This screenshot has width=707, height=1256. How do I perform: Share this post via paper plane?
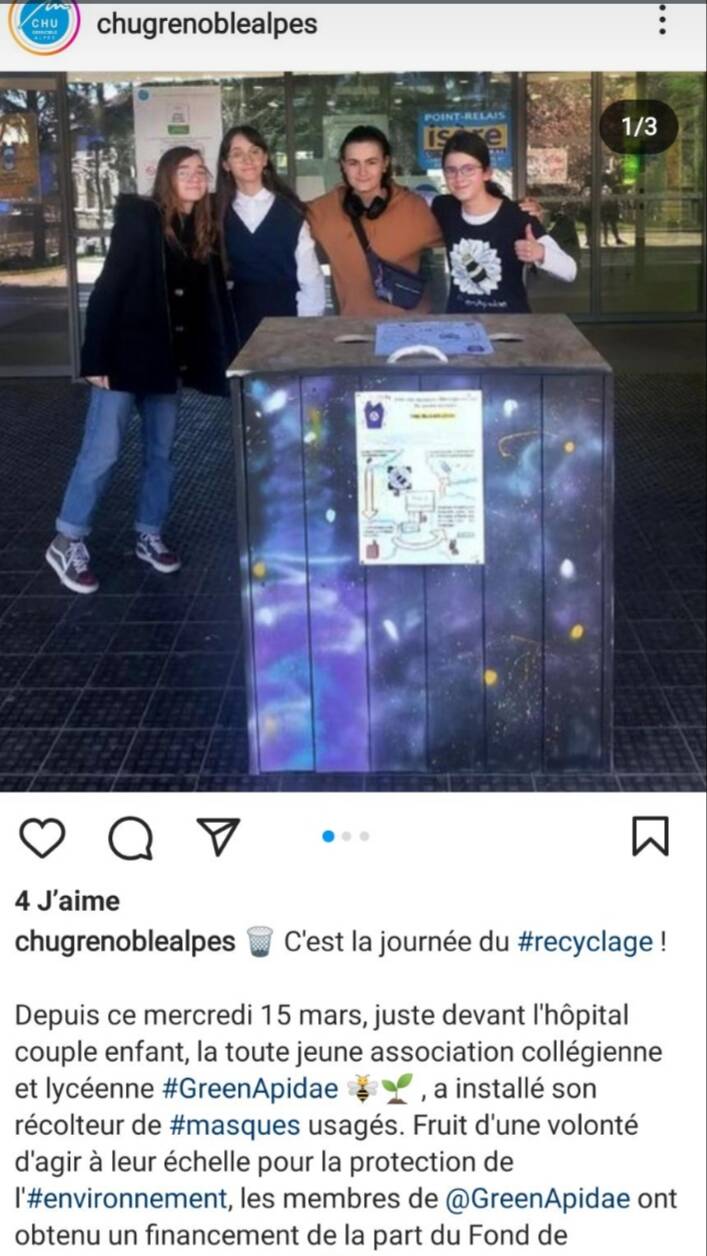tap(218, 837)
